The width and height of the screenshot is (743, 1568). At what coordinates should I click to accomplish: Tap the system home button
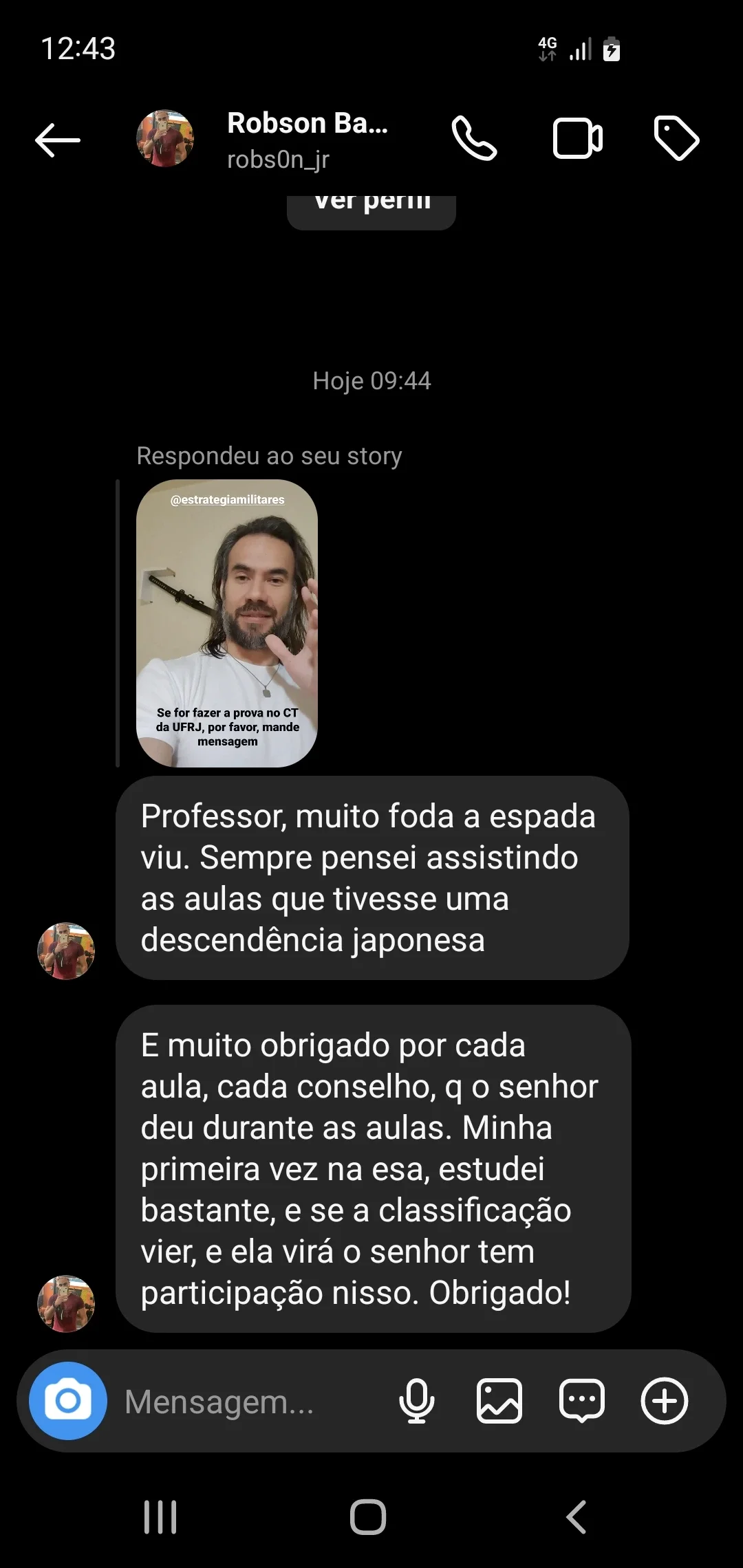coord(368,1516)
